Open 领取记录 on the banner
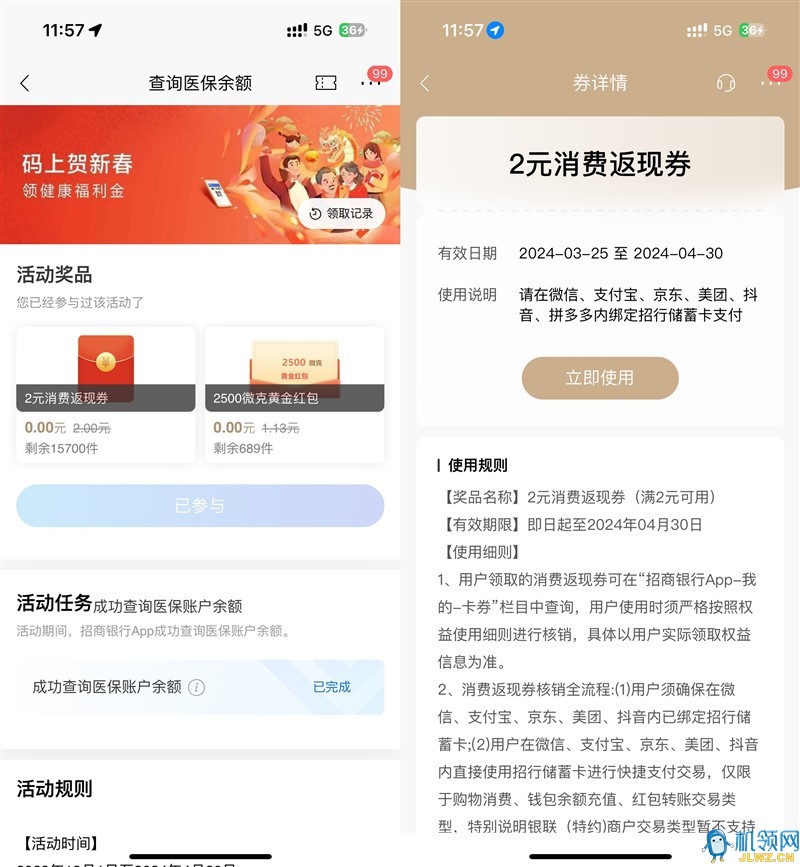This screenshot has width=800, height=867. (341, 213)
